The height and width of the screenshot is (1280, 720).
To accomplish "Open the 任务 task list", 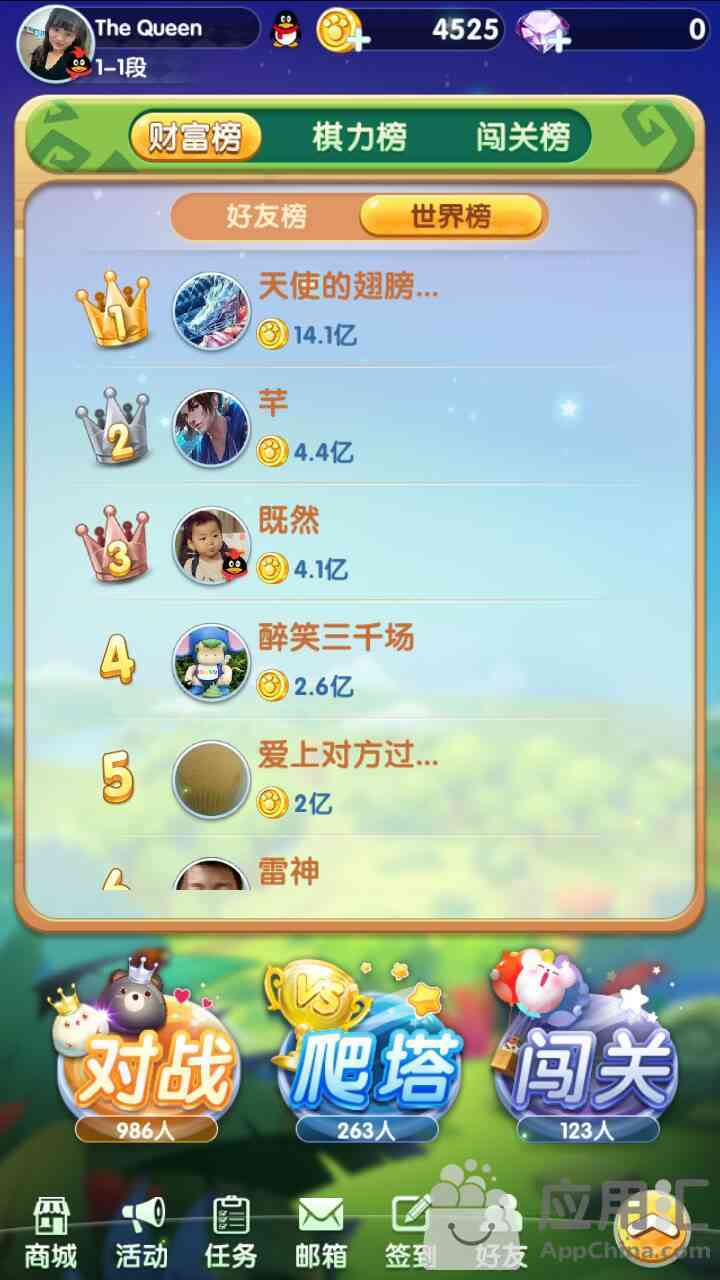I will tap(231, 1233).
